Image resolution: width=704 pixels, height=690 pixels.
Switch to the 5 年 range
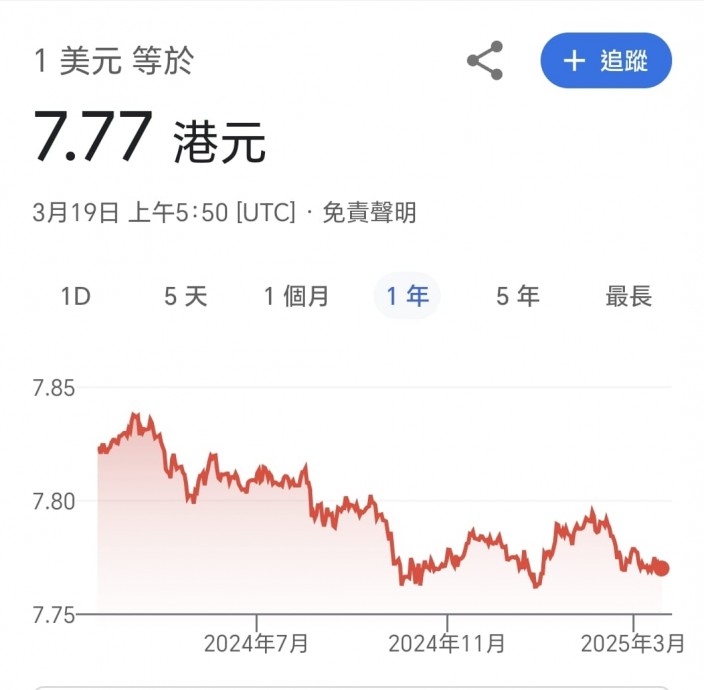tap(518, 296)
